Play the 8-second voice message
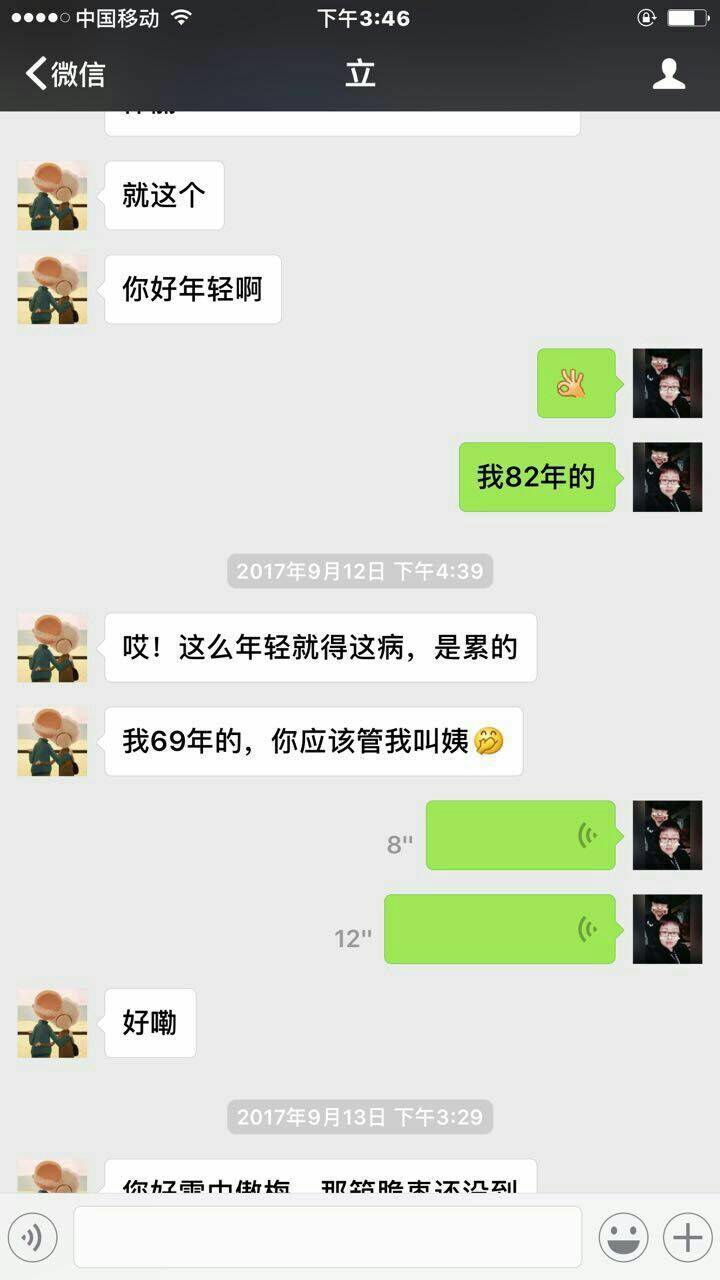This screenshot has width=720, height=1280. pyautogui.click(x=520, y=835)
